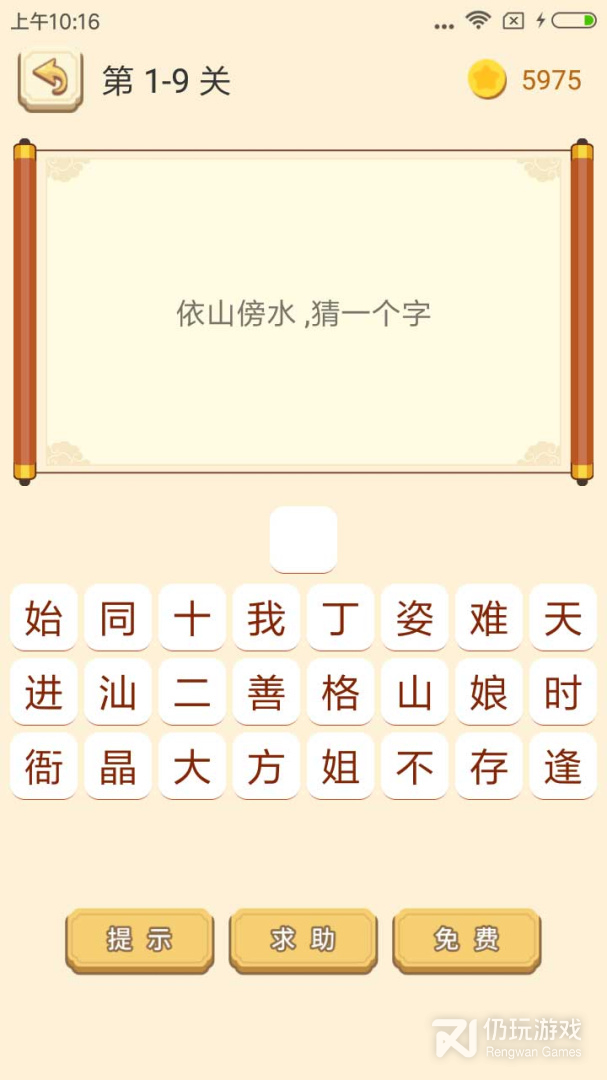Choose the character 山 tile
The width and height of the screenshot is (607, 1080).
click(415, 692)
